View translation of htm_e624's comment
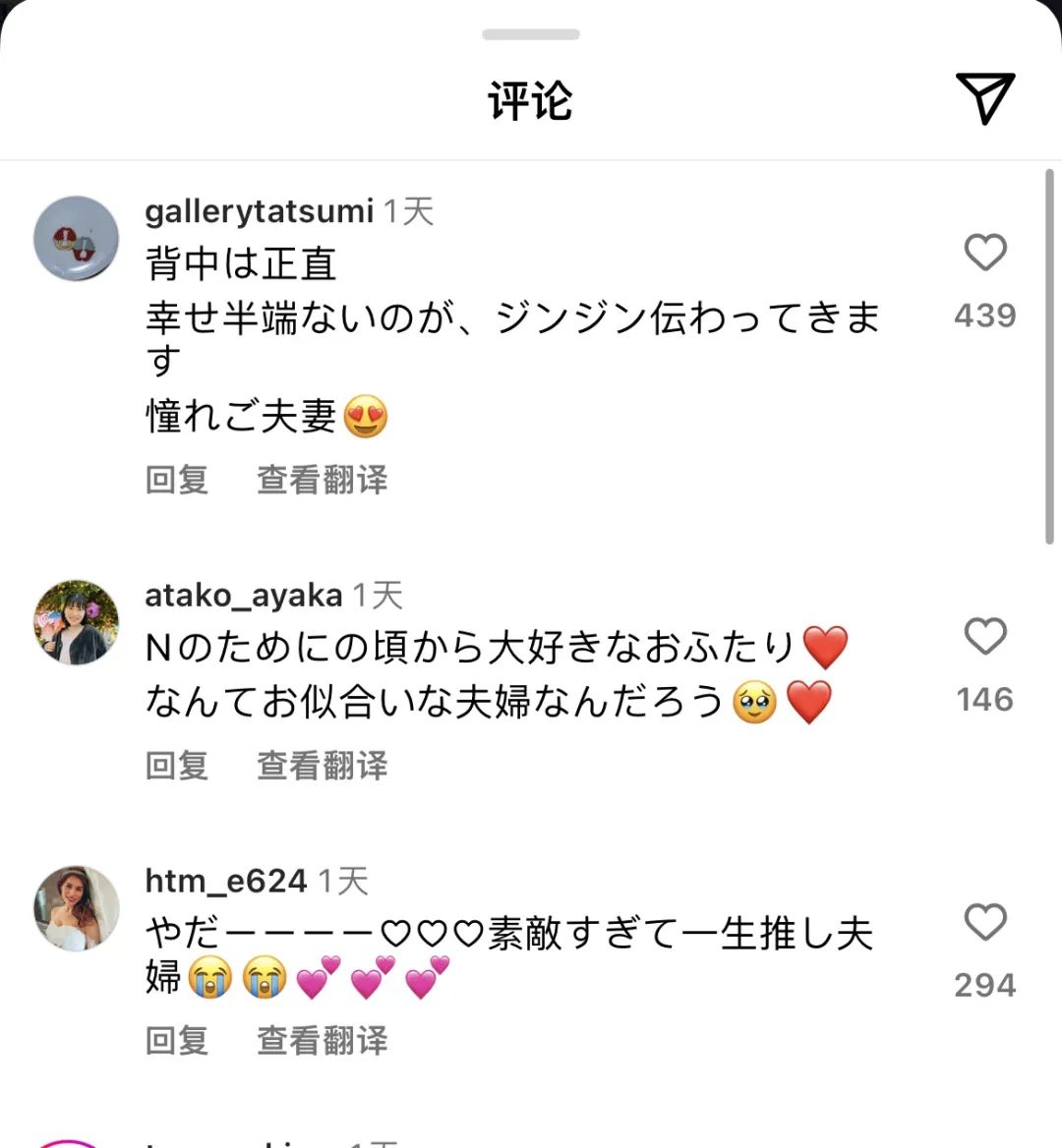The height and width of the screenshot is (1148, 1062). pyautogui.click(x=323, y=1040)
